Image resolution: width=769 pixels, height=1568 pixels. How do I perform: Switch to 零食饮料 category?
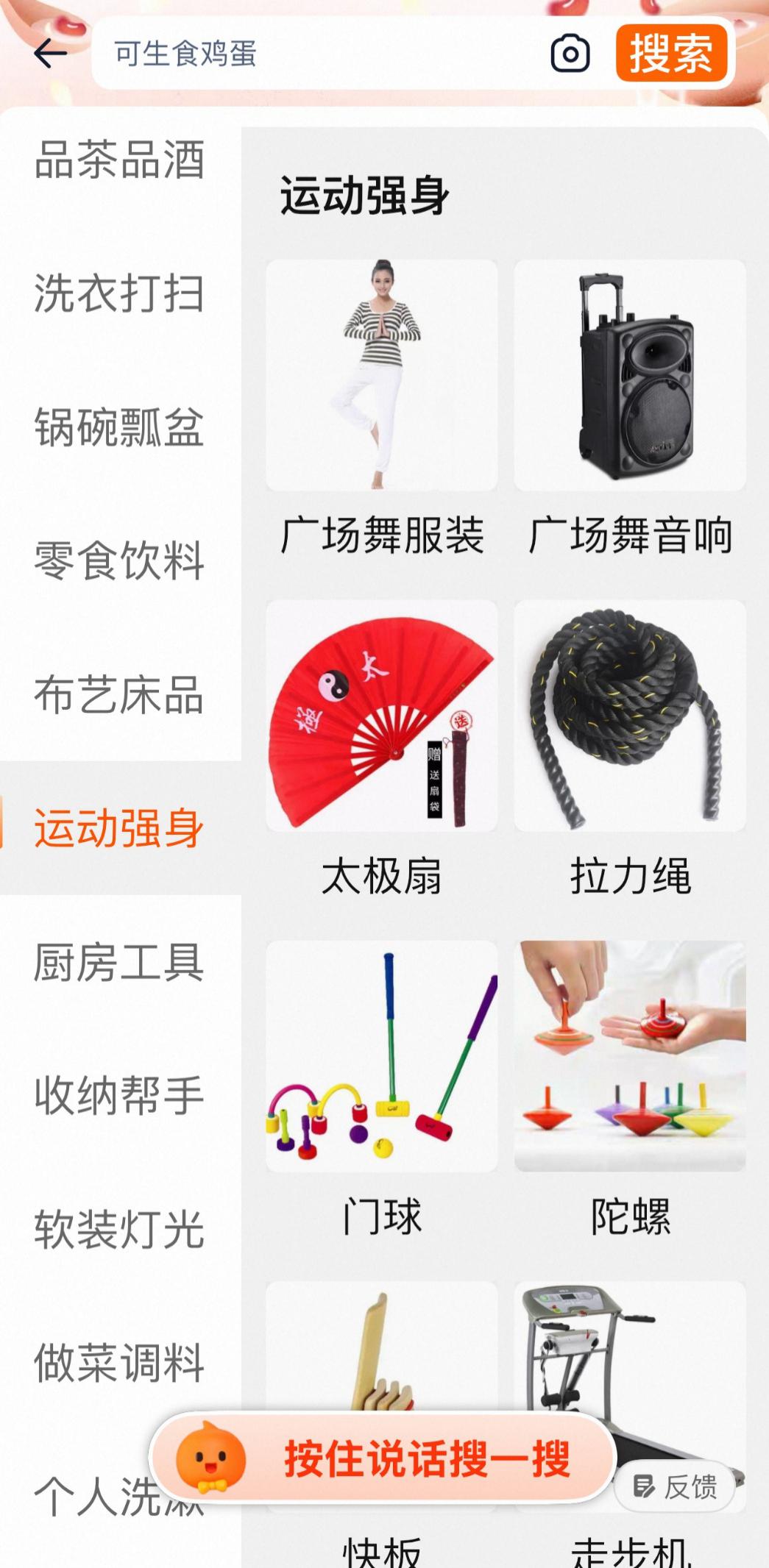pos(119,560)
